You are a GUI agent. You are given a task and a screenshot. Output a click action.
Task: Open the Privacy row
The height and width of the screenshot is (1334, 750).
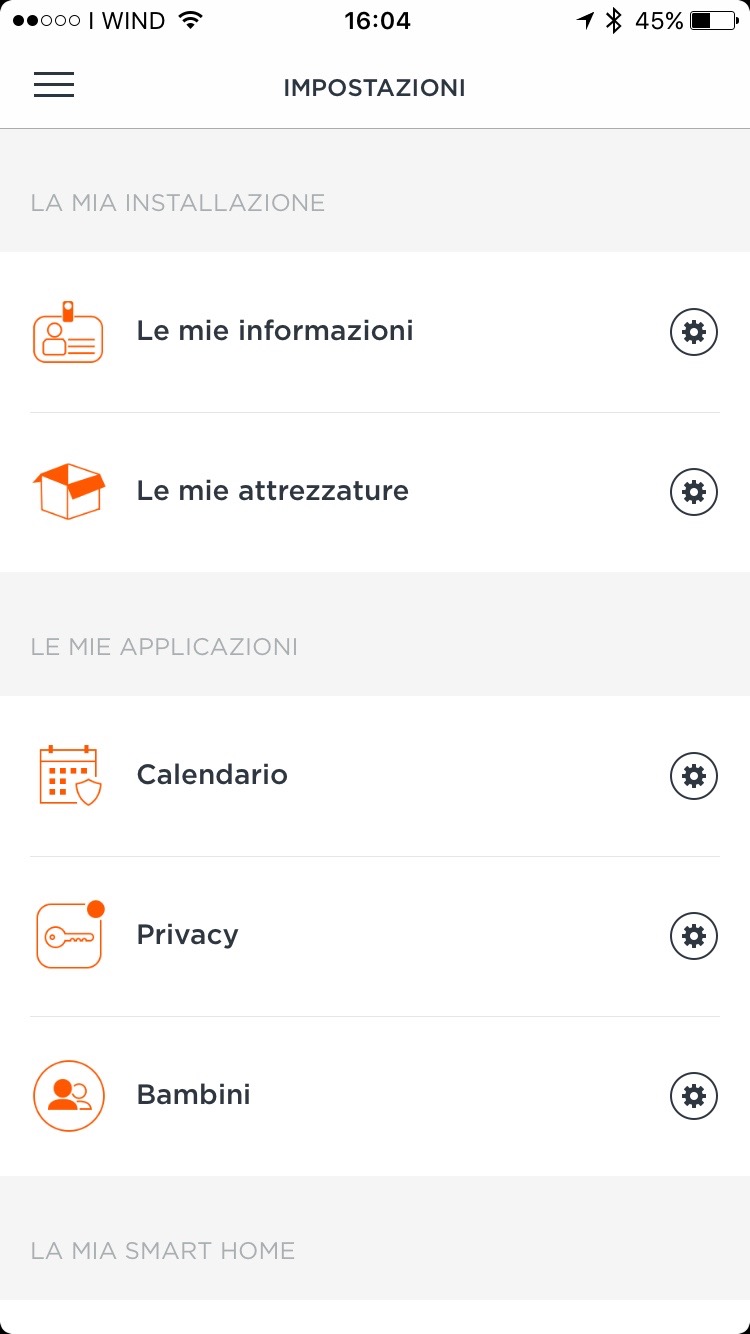[x=188, y=935]
